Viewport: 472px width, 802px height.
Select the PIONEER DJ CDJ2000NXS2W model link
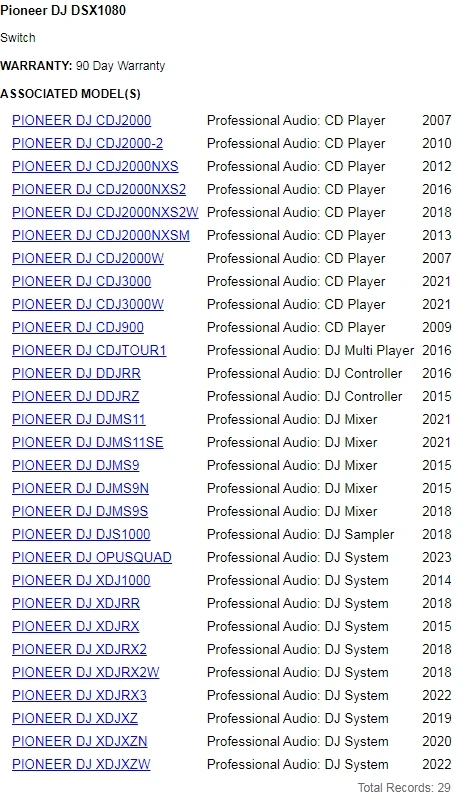pos(105,212)
